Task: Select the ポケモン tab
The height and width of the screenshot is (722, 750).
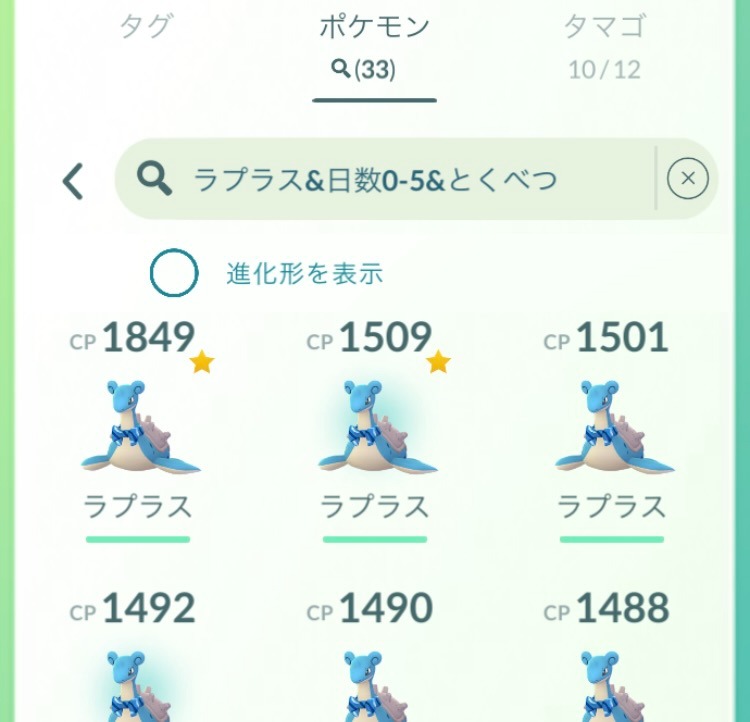Action: coord(374,44)
